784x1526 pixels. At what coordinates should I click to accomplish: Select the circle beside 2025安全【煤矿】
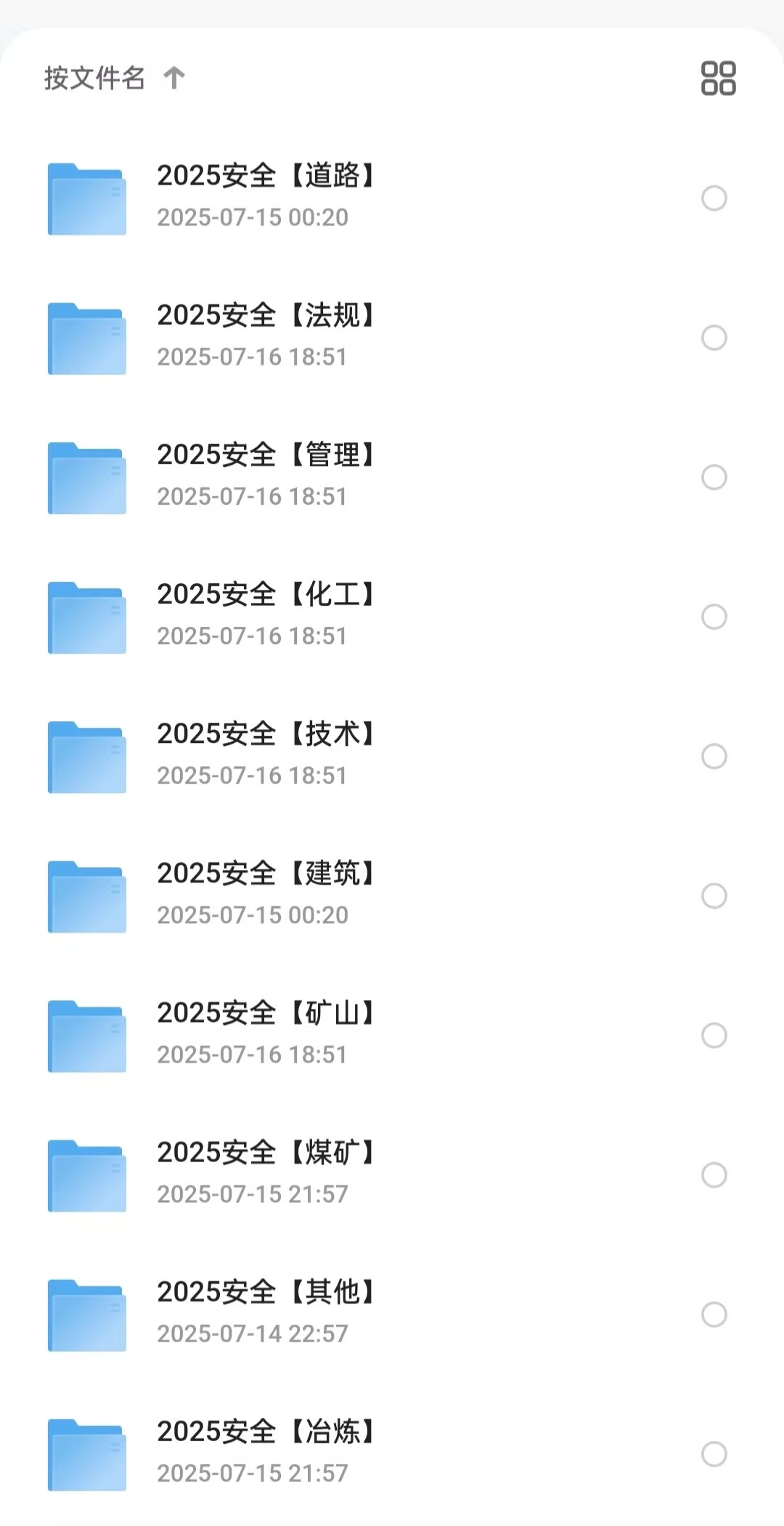[714, 1174]
